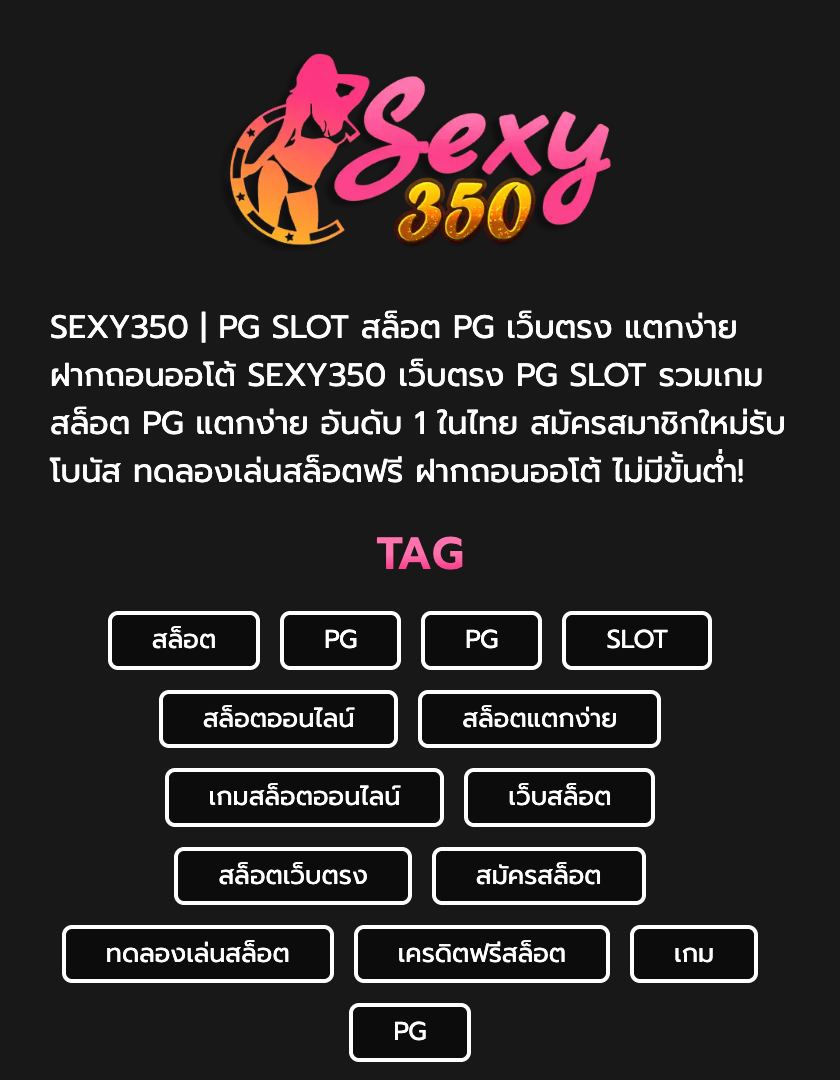
Task: Open the สล็อตออนไลน์ tag
Action: [278, 719]
